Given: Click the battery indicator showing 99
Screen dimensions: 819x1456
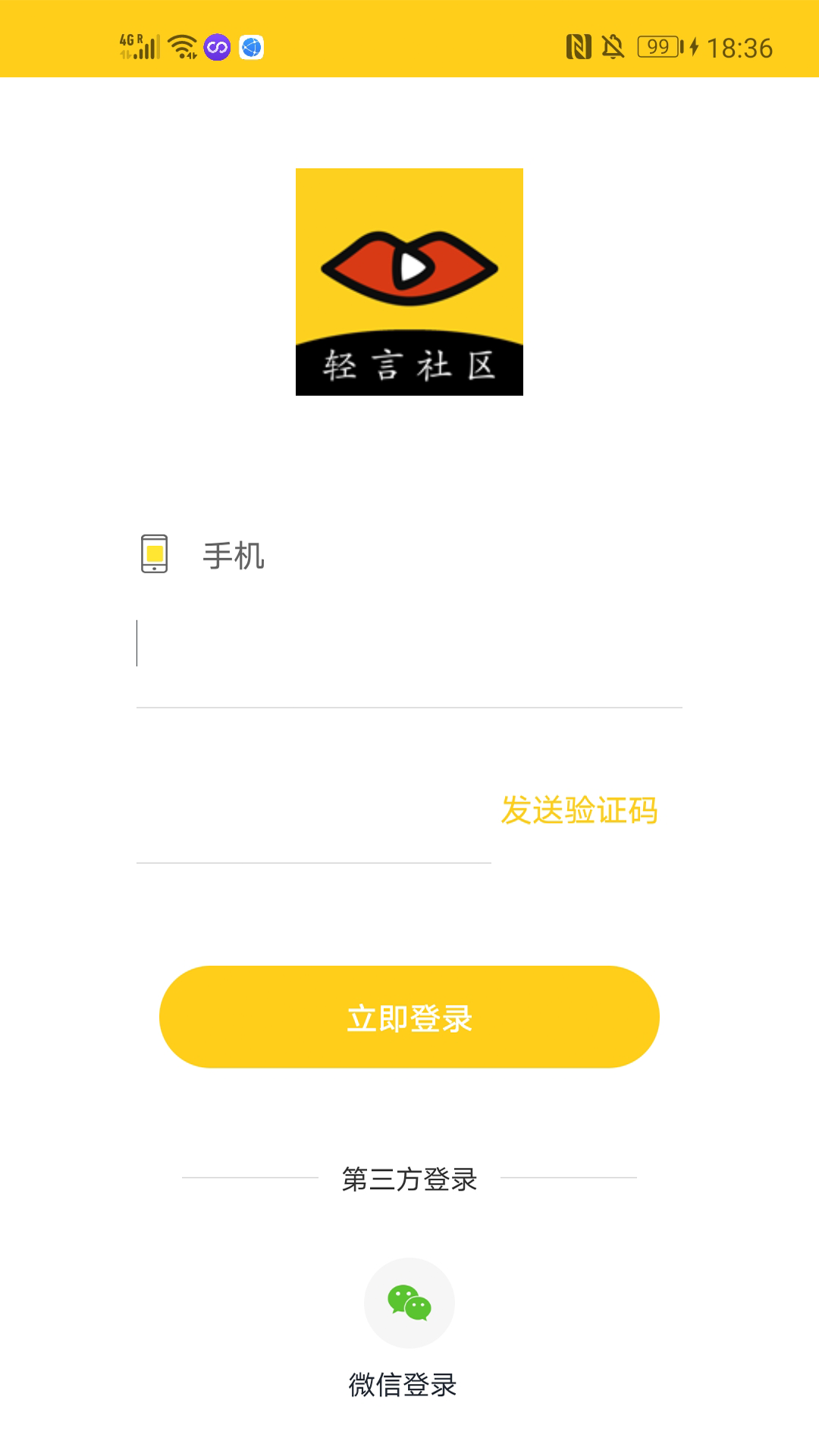Looking at the screenshot, I should [x=657, y=45].
